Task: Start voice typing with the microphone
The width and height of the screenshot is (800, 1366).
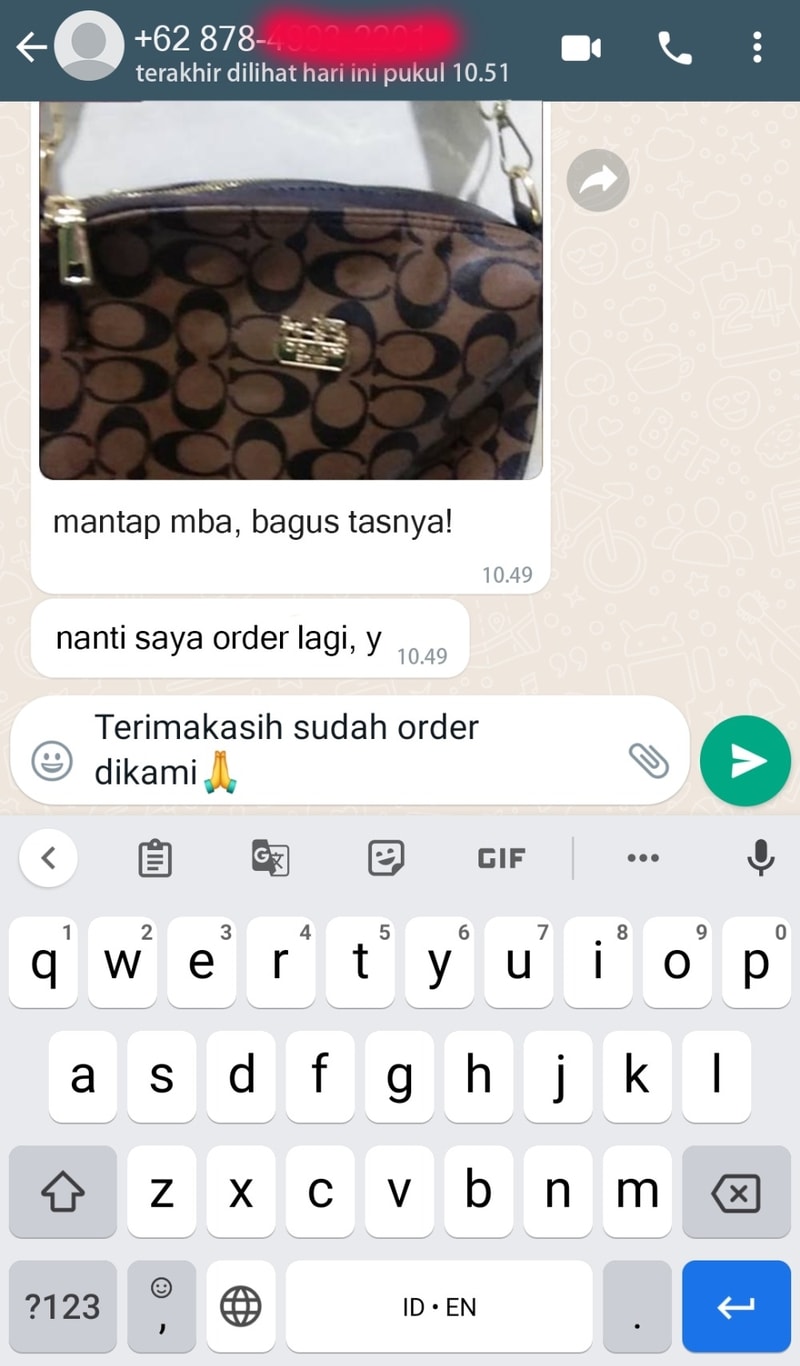Action: coord(760,858)
